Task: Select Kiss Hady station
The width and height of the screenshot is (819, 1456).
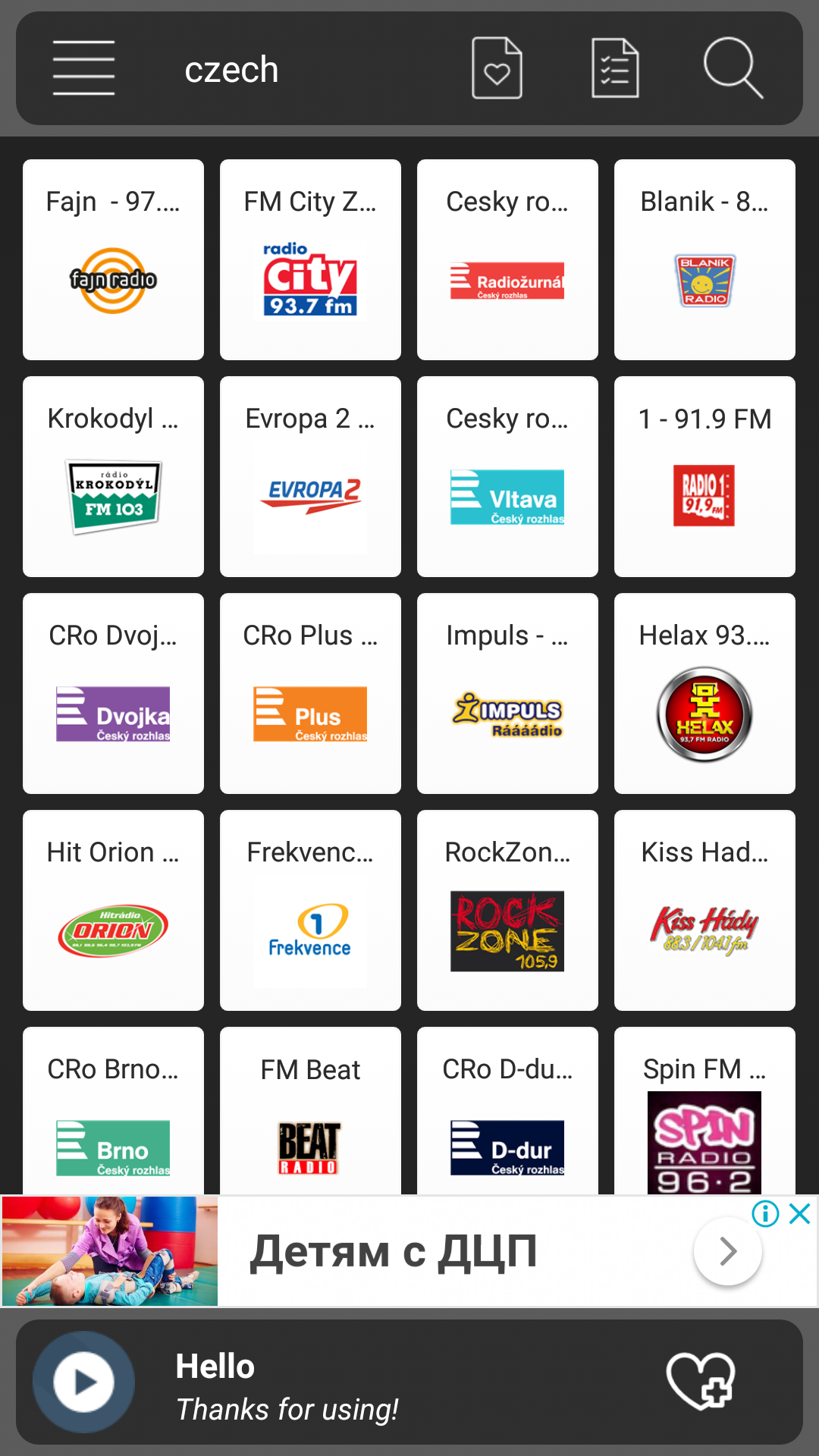Action: [704, 910]
